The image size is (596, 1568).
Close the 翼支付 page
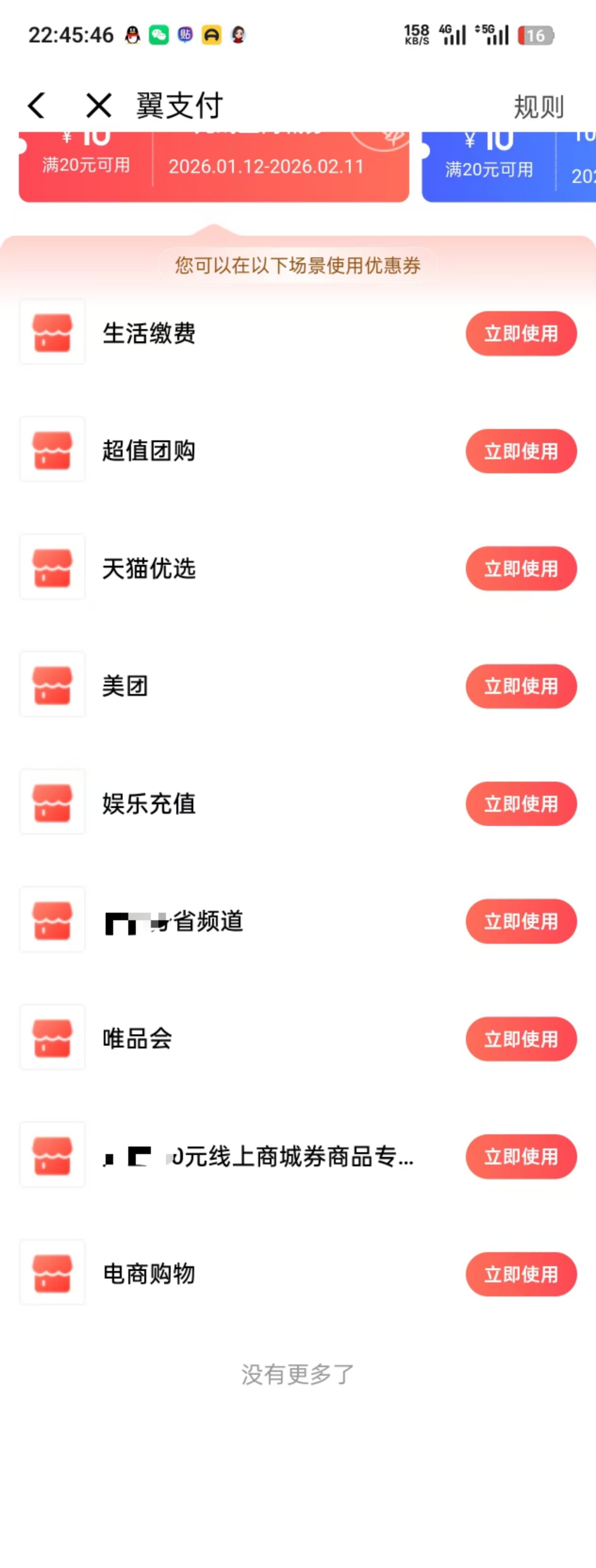coord(99,106)
